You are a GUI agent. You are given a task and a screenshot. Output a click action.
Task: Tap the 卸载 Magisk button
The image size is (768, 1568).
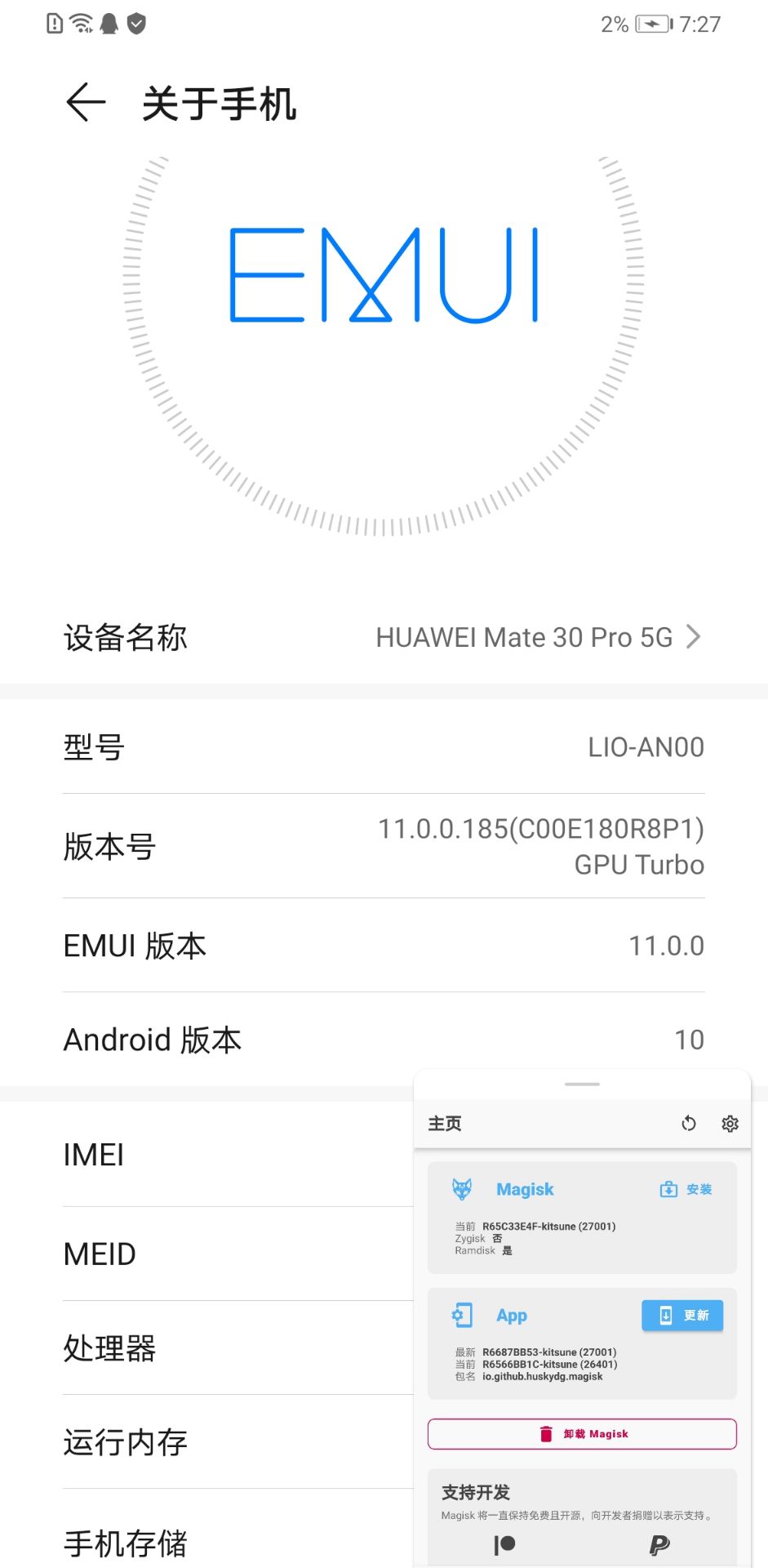(x=582, y=1434)
